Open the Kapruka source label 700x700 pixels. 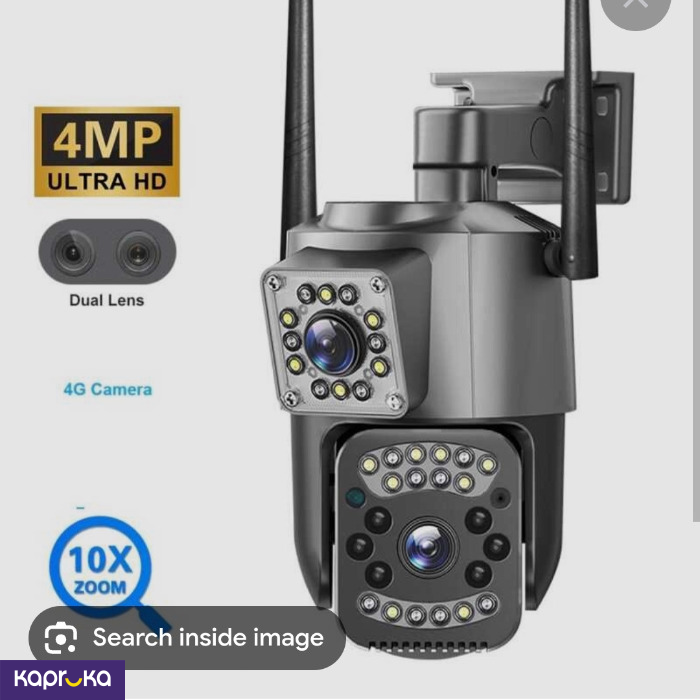pos(62,680)
